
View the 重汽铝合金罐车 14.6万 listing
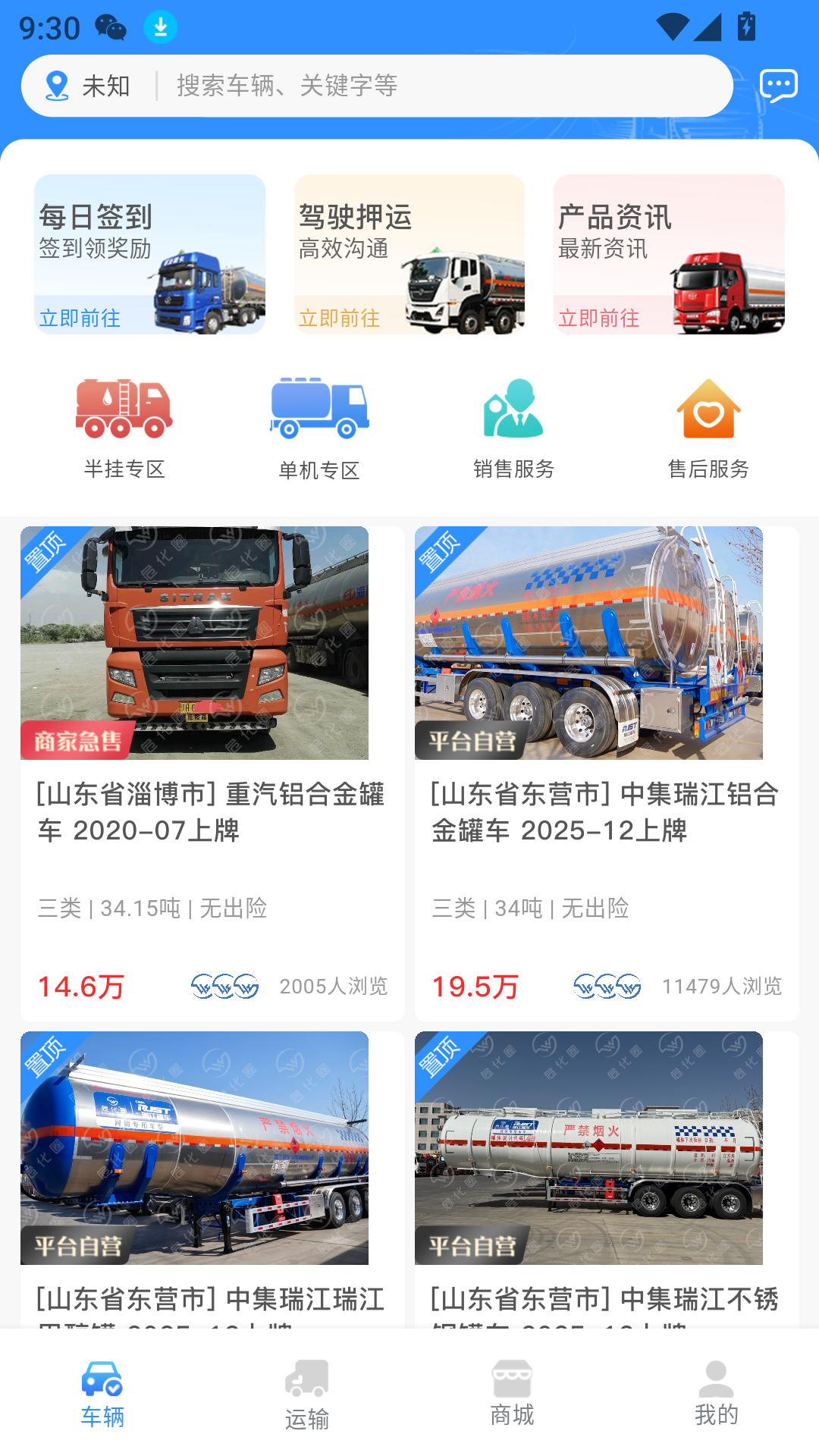[x=212, y=773]
